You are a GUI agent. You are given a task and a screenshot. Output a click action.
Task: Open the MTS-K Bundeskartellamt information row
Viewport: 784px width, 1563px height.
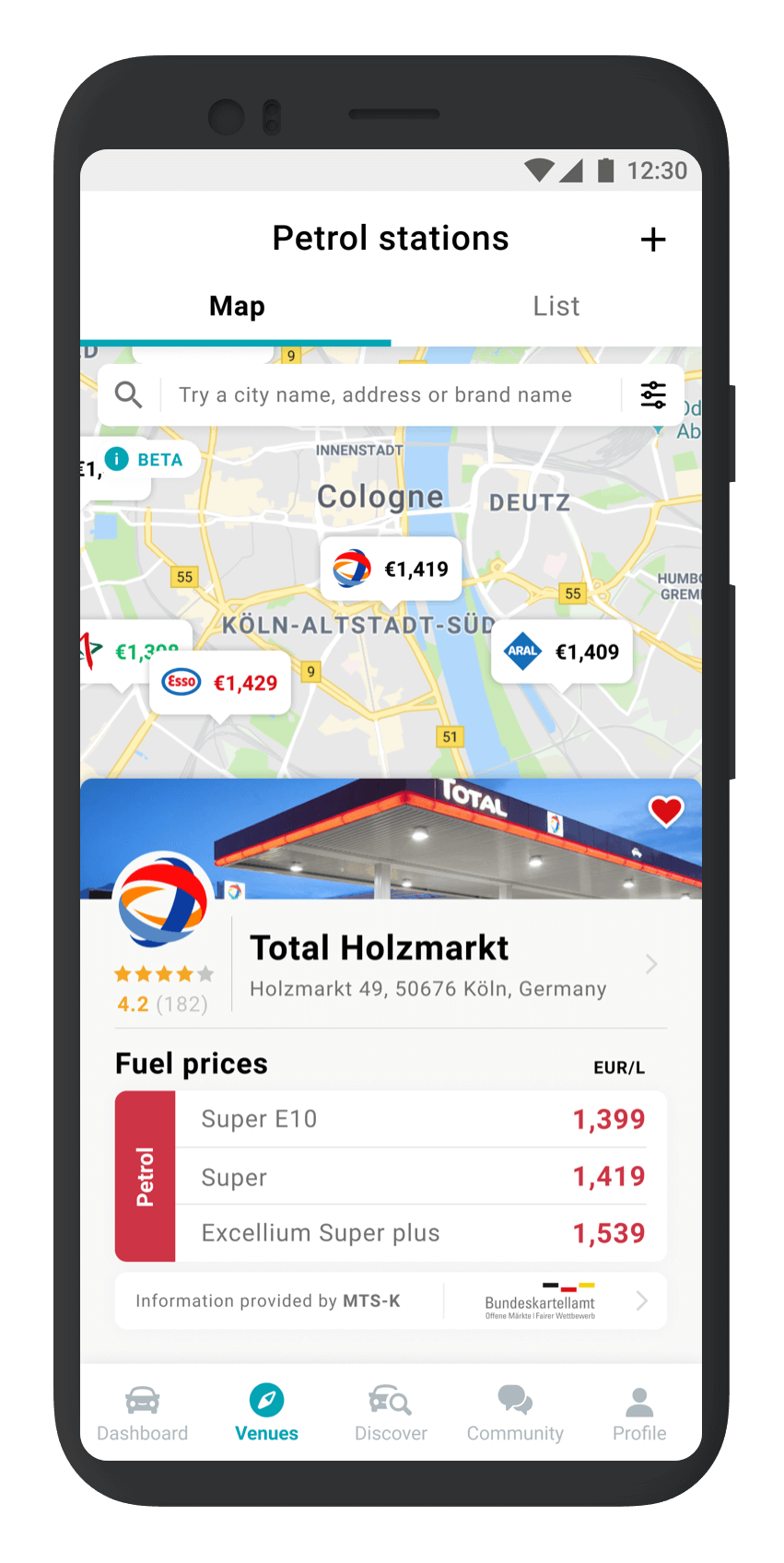tap(391, 1300)
